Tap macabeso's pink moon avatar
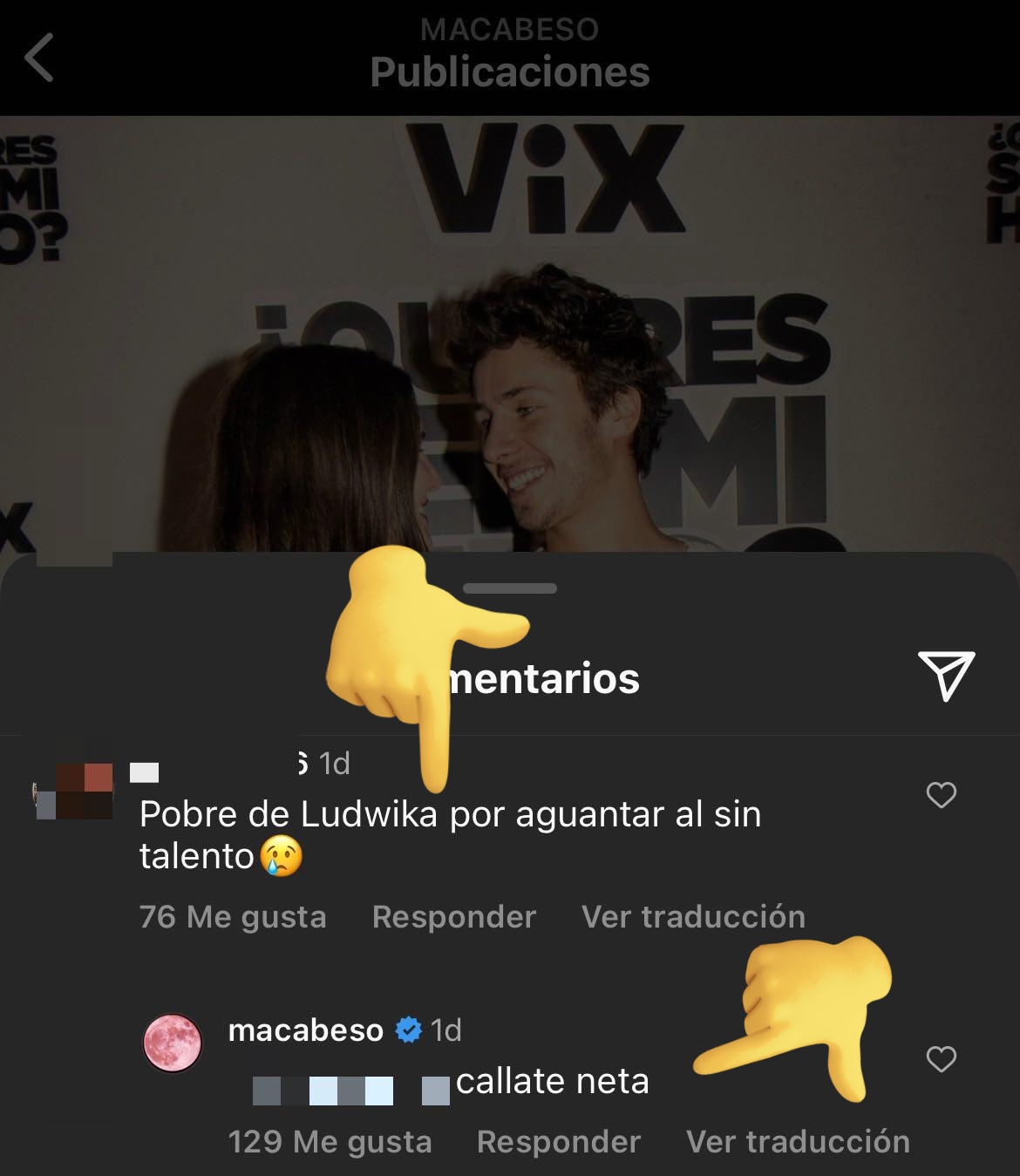The width and height of the screenshot is (1020, 1176). 172,1043
